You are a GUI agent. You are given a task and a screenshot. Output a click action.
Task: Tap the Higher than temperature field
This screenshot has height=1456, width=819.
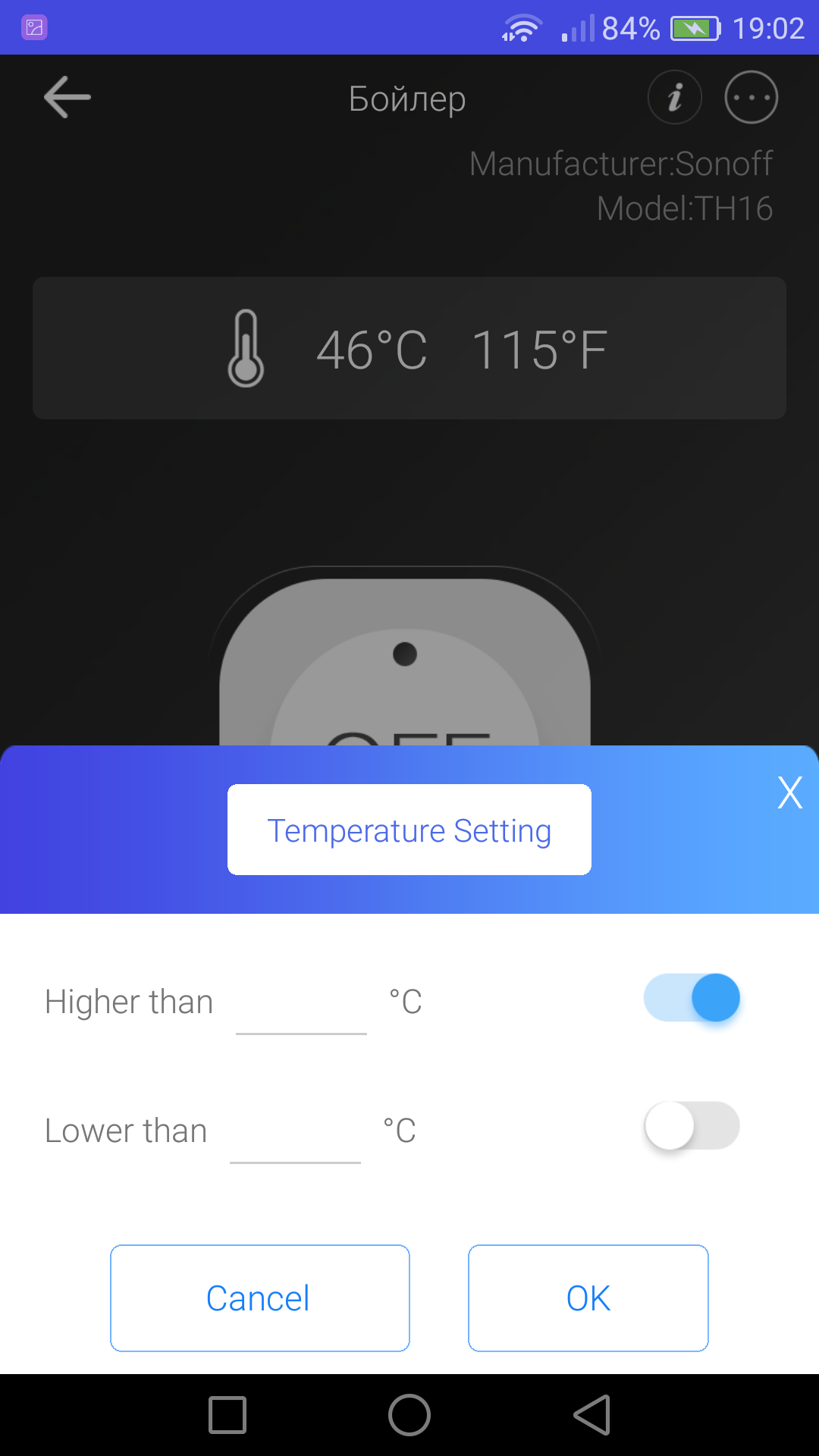tap(301, 1005)
